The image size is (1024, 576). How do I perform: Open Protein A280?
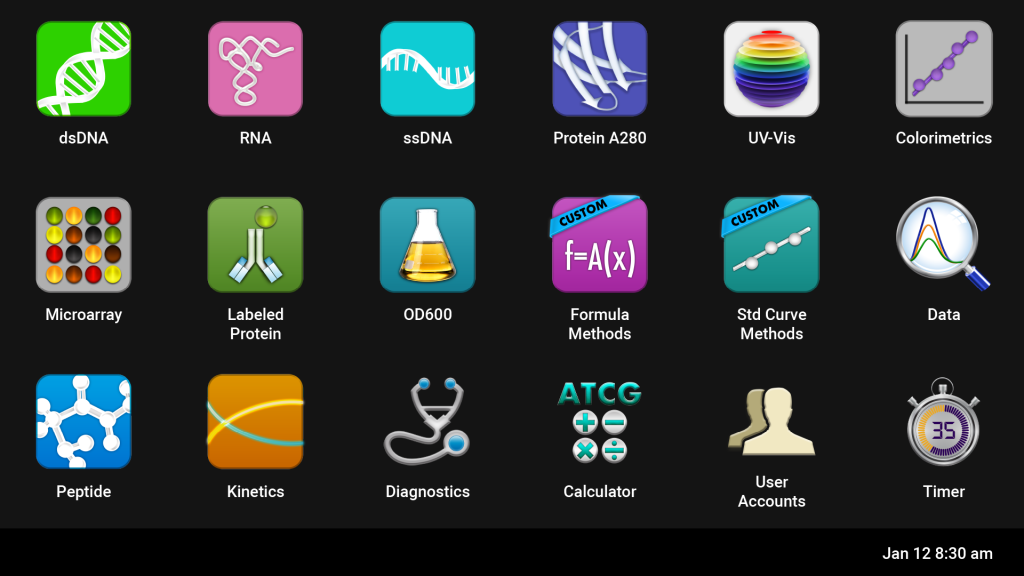[x=599, y=69]
